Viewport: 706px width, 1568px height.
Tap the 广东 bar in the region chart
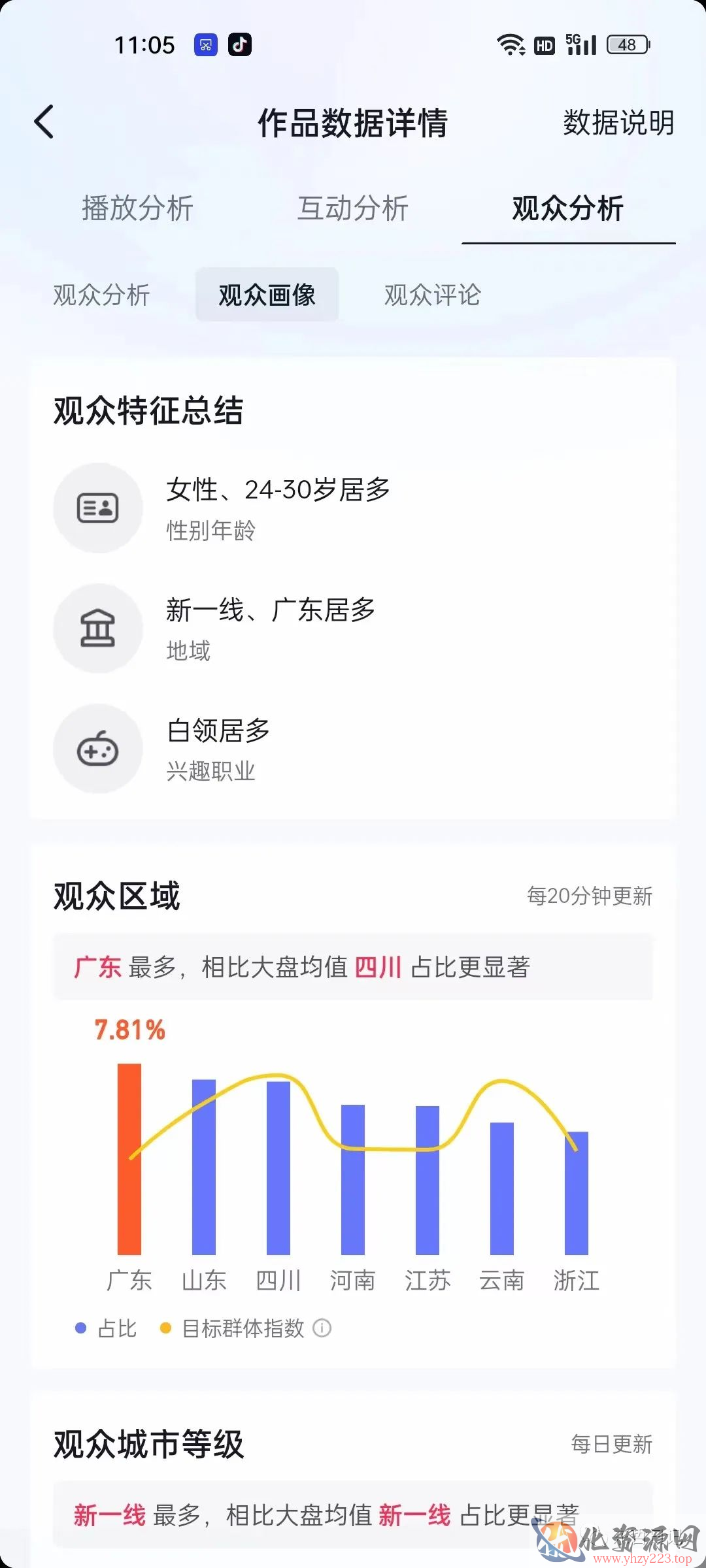pyautogui.click(x=129, y=1158)
